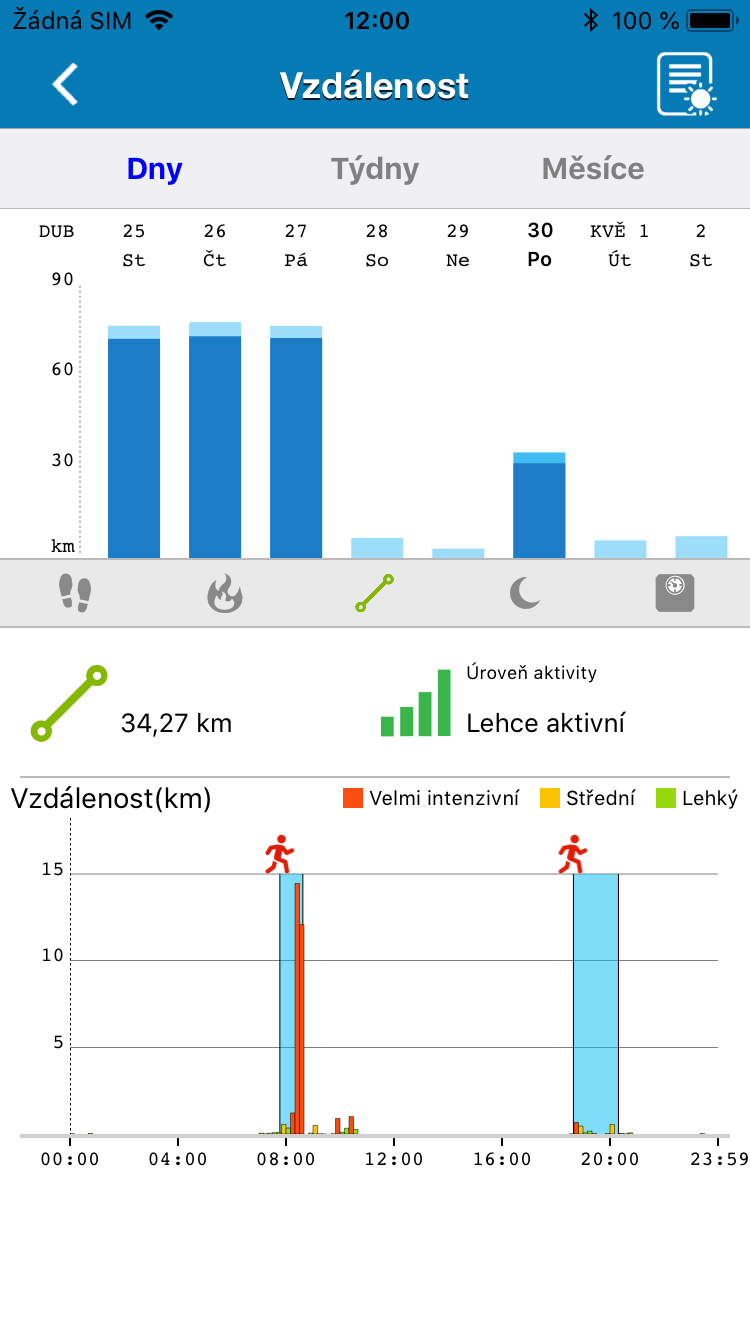The height and width of the screenshot is (1334, 750).
Task: Open the daily report icon in header
Action: [x=686, y=85]
